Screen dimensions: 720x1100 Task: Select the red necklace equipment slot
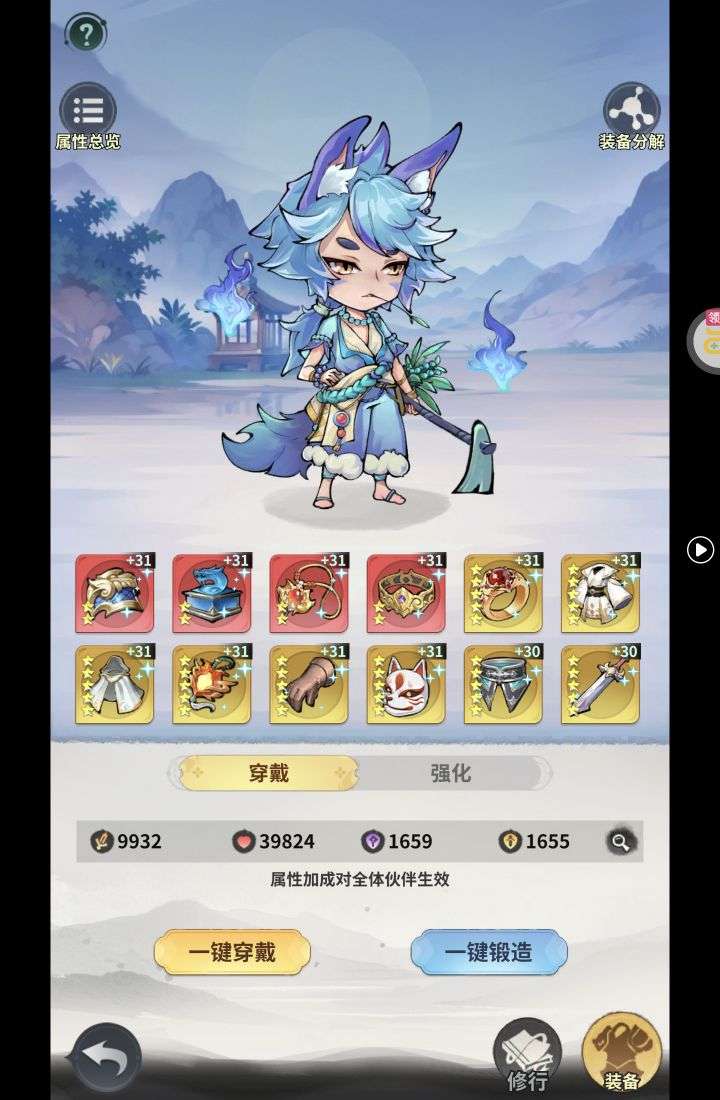coord(309,593)
